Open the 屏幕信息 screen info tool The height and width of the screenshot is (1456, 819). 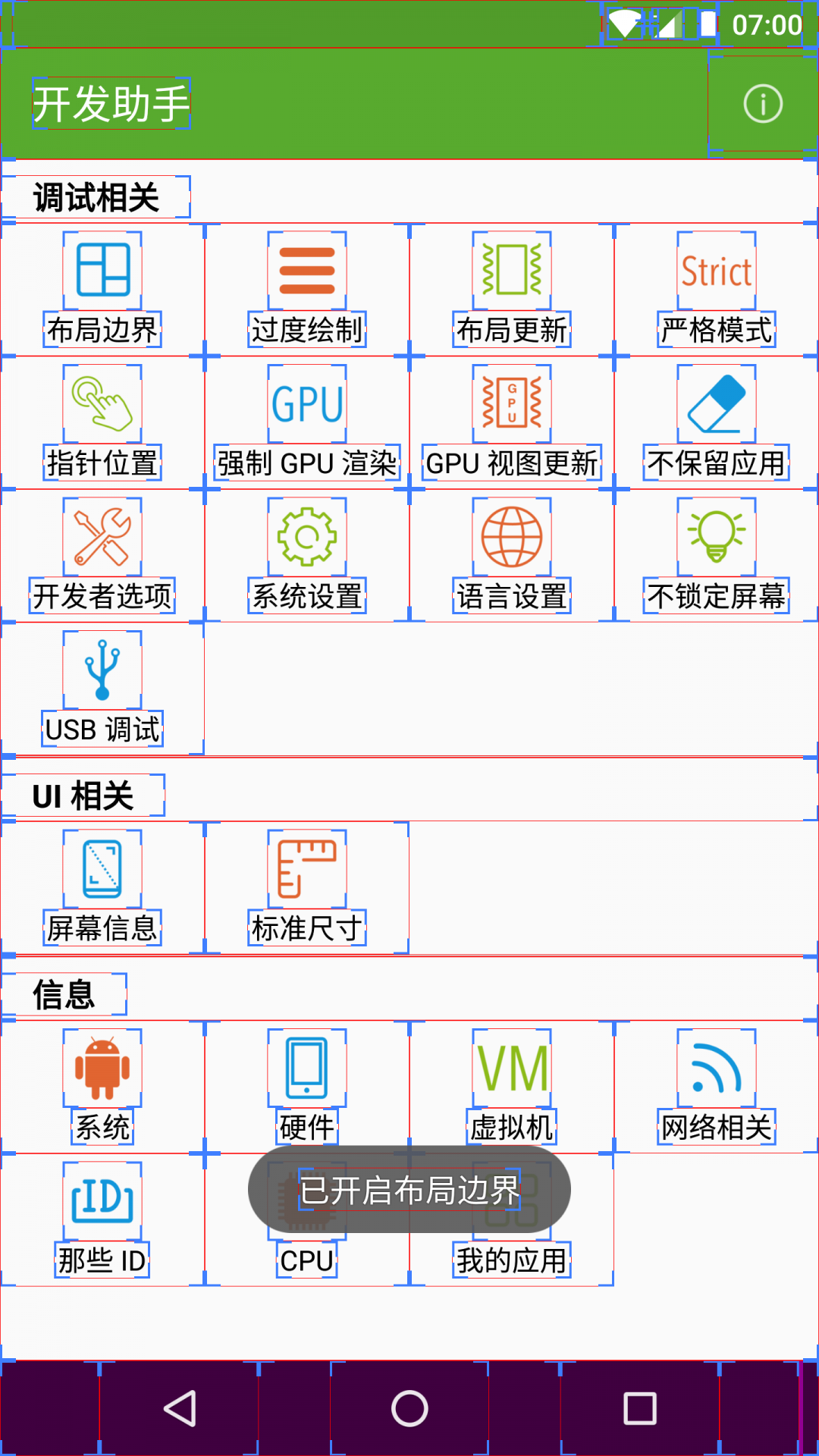tap(102, 883)
